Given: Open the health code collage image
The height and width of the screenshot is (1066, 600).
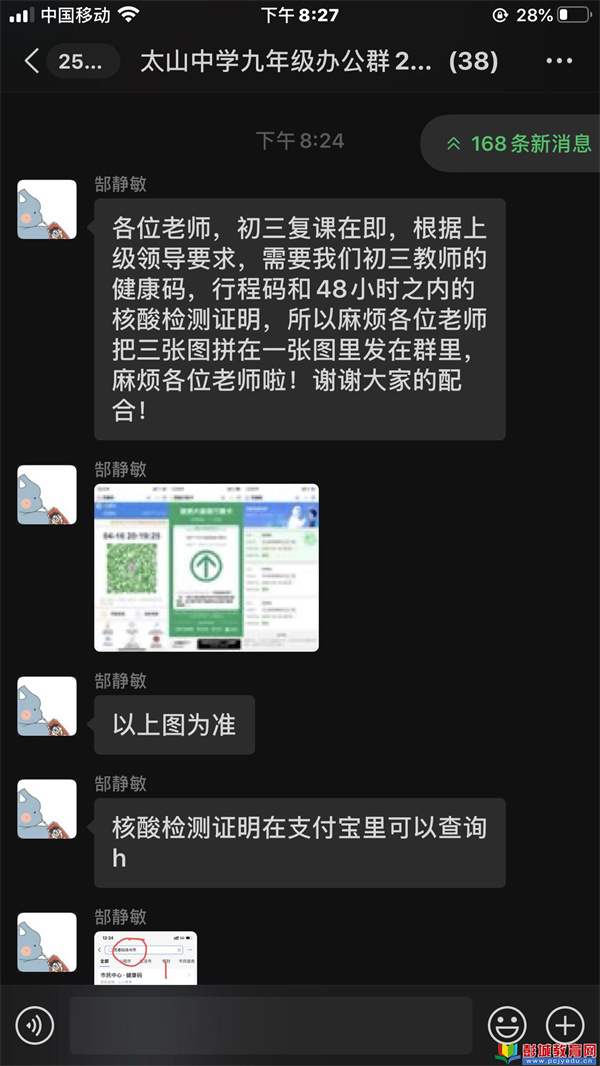Looking at the screenshot, I should [206, 568].
